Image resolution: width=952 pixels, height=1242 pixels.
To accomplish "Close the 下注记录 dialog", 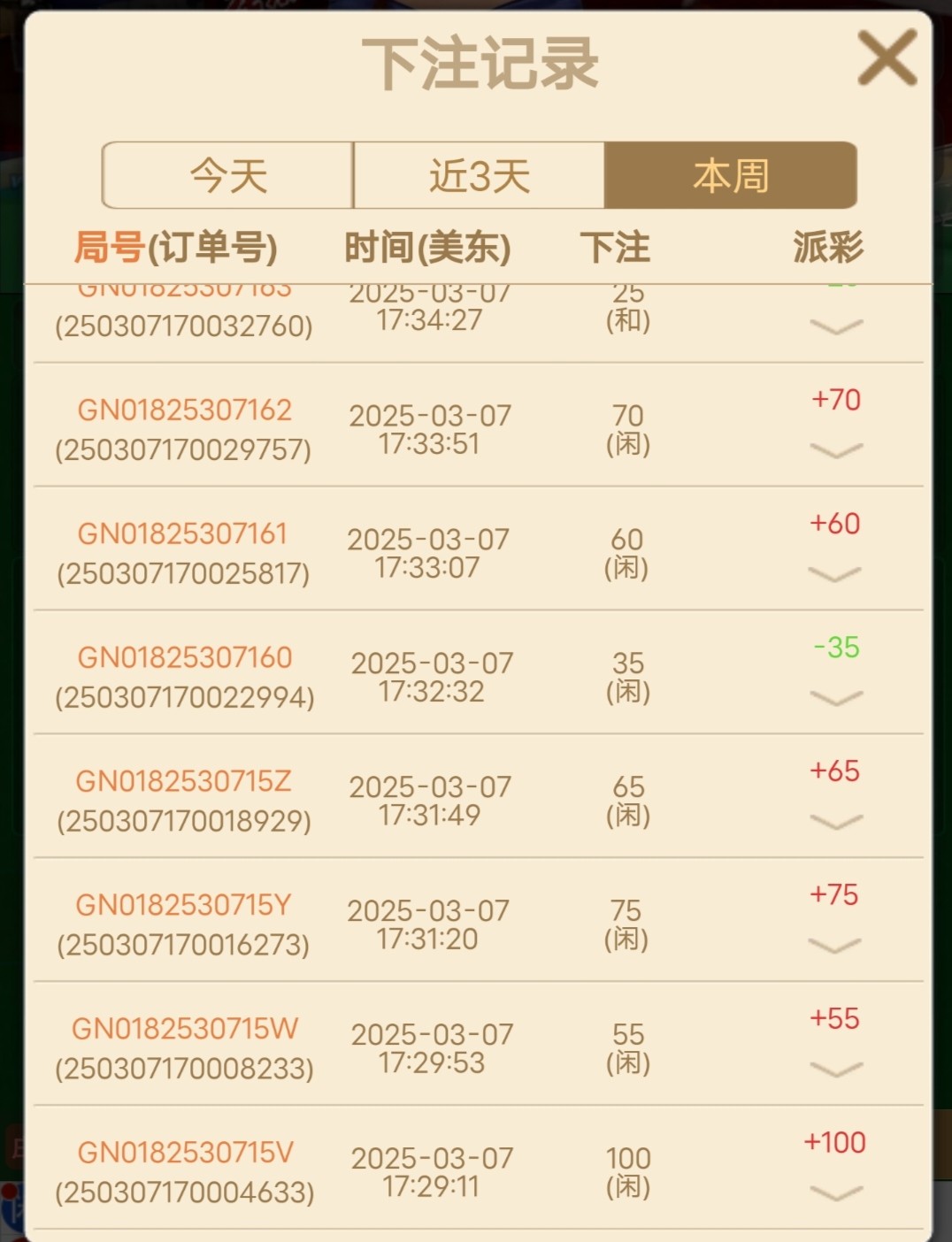I will (887, 58).
